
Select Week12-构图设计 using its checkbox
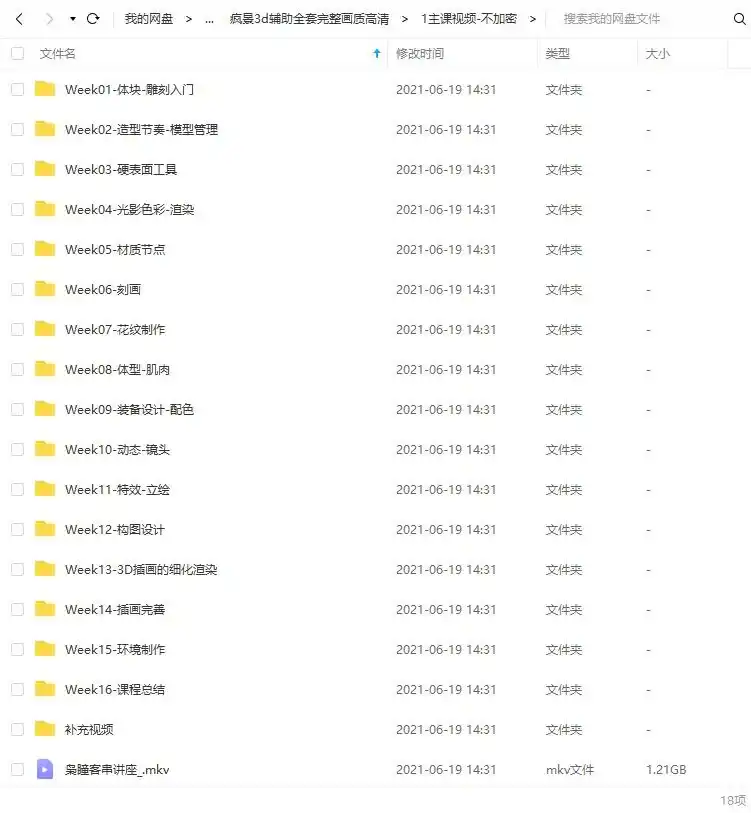tap(17, 530)
